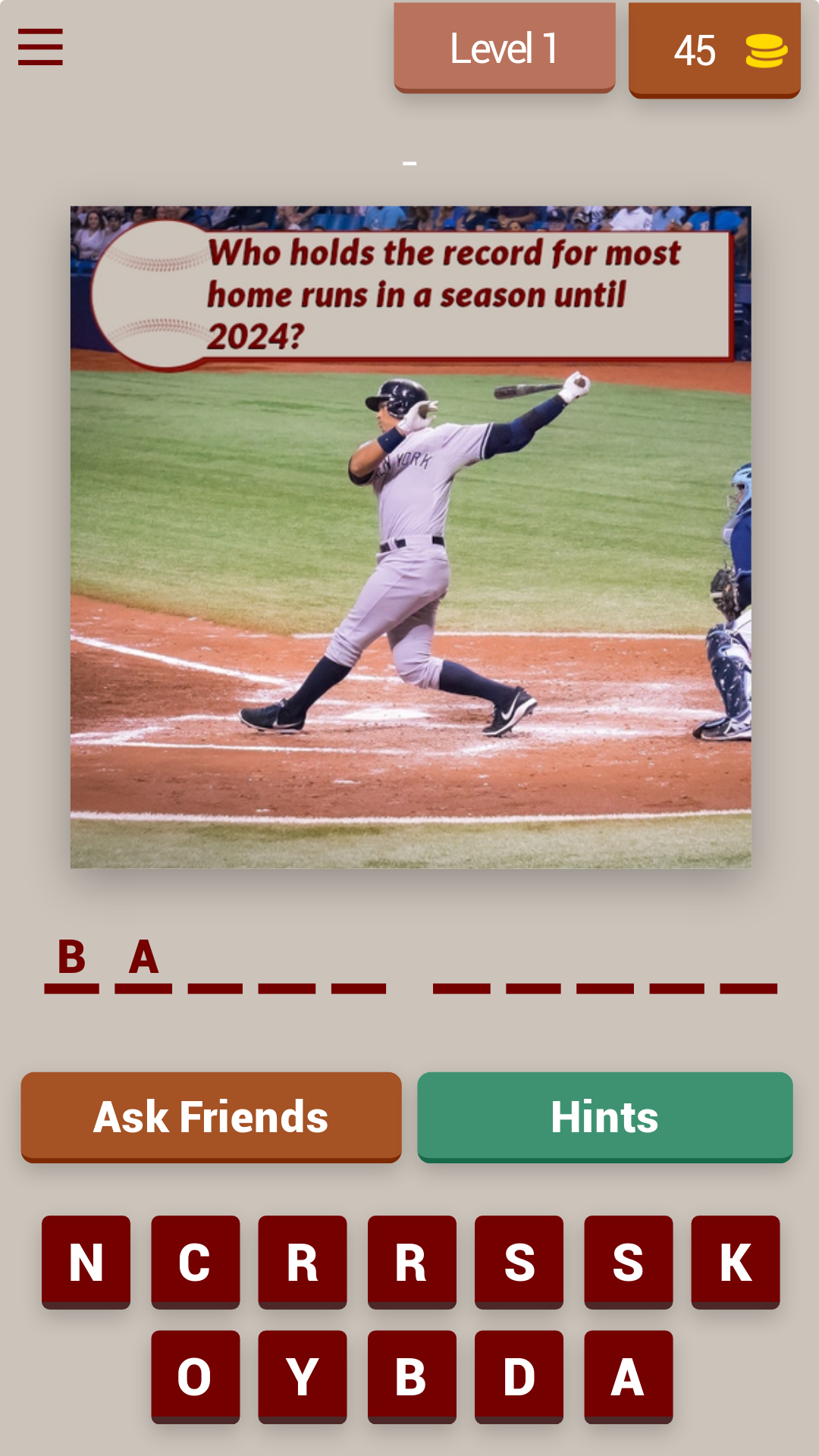Screen dimensions: 819x1456
Task: Select the letter O tile
Action: pos(195,1376)
